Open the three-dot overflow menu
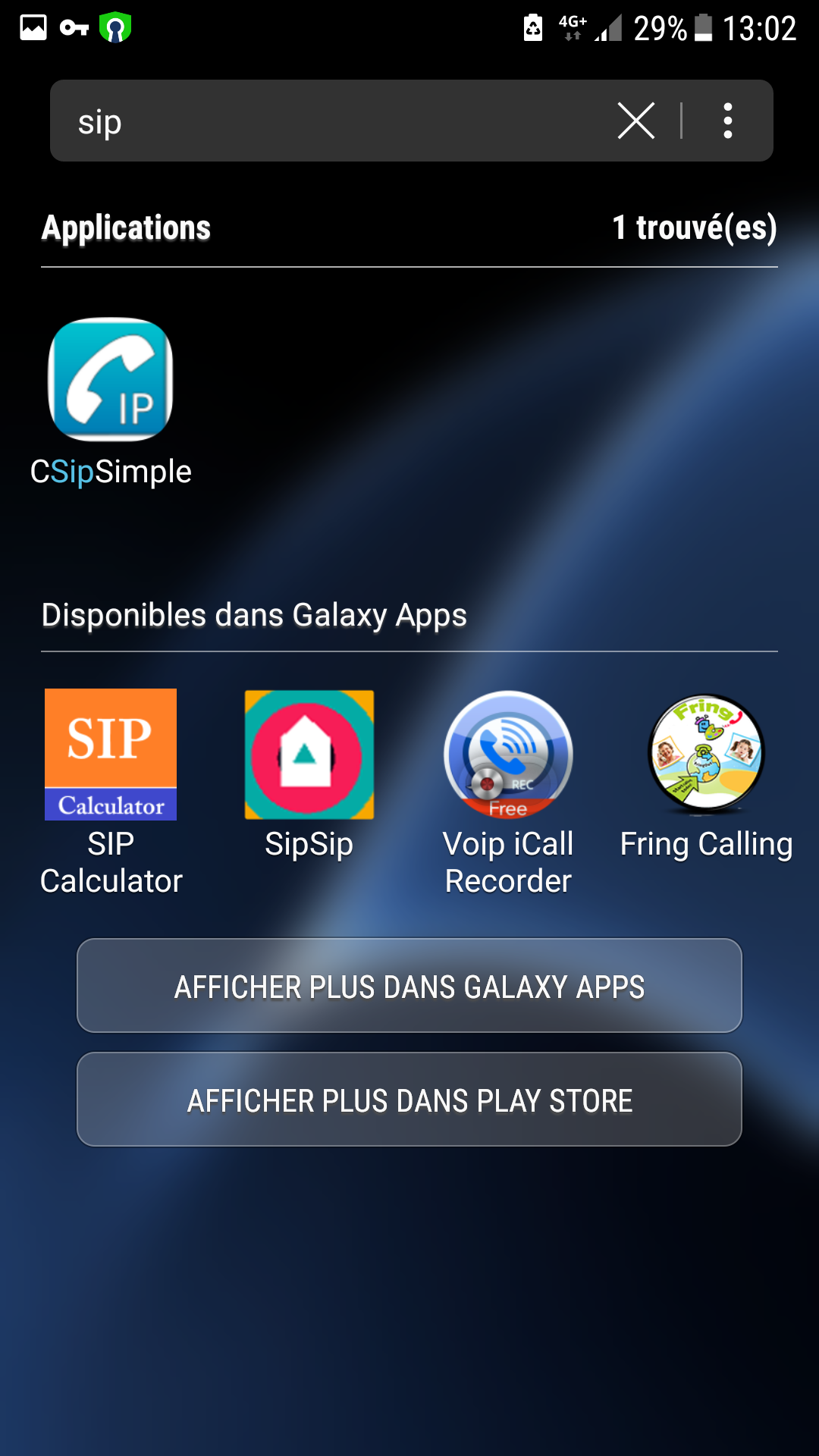 pyautogui.click(x=727, y=121)
